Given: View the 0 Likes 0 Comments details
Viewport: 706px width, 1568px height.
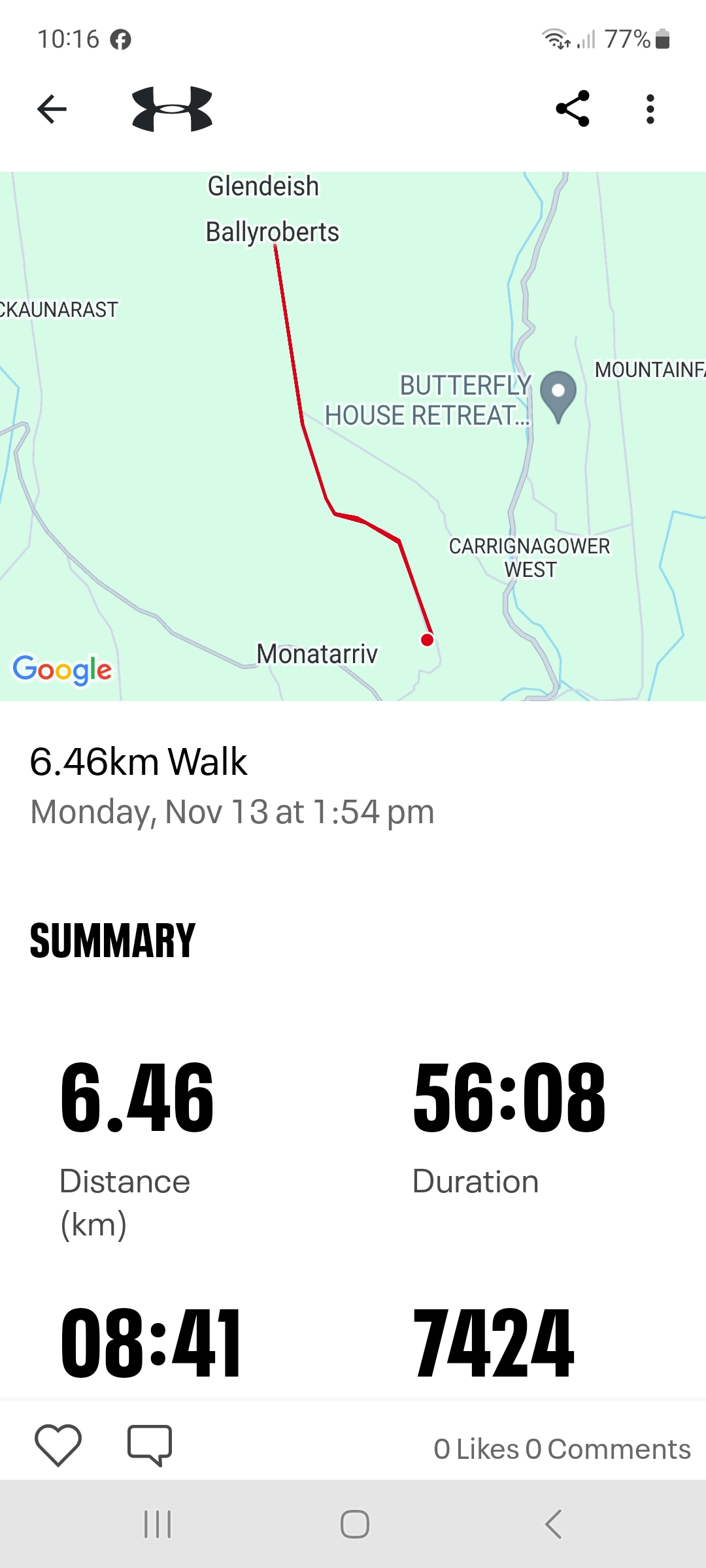Looking at the screenshot, I should [562, 1449].
